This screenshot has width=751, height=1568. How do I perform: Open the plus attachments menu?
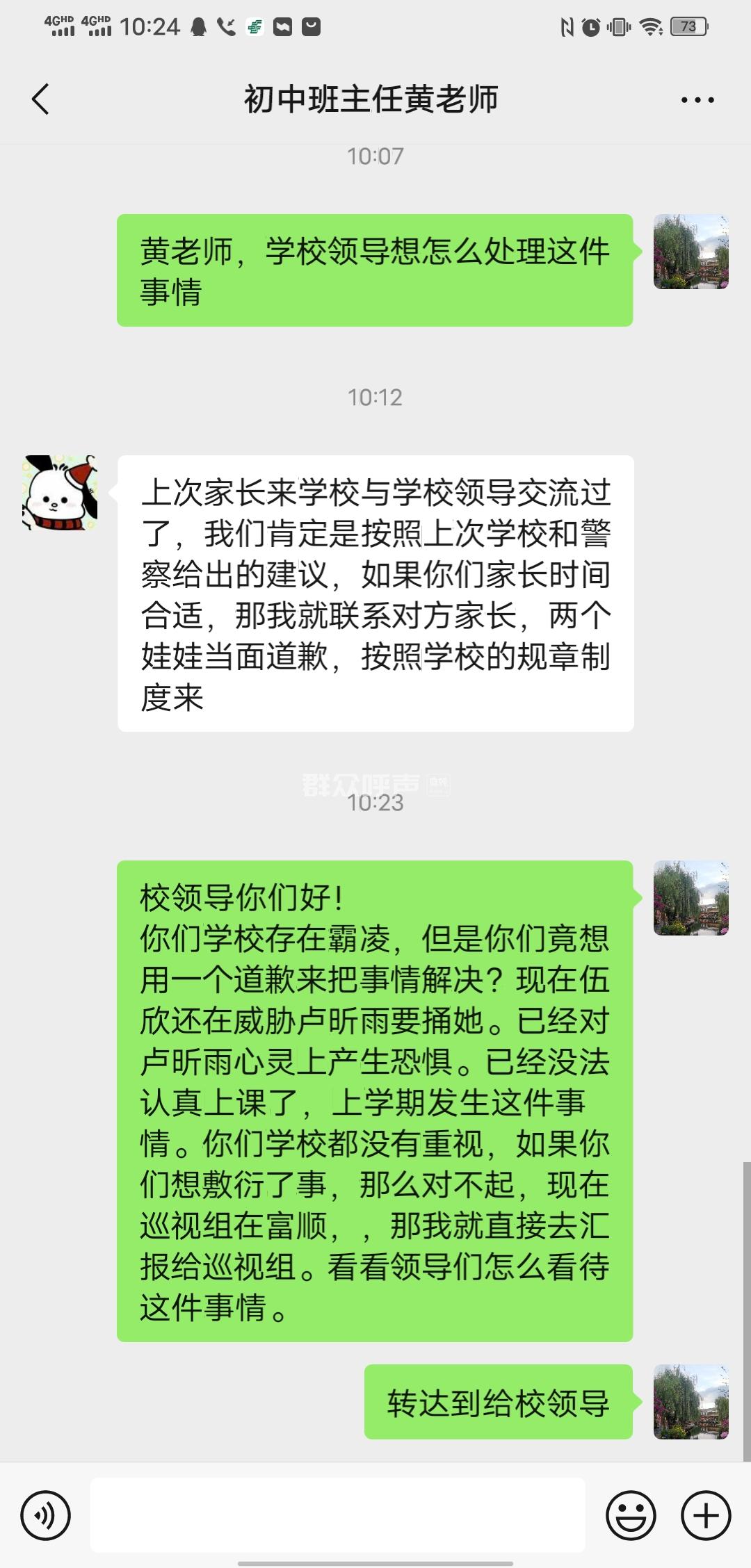[x=705, y=1515]
